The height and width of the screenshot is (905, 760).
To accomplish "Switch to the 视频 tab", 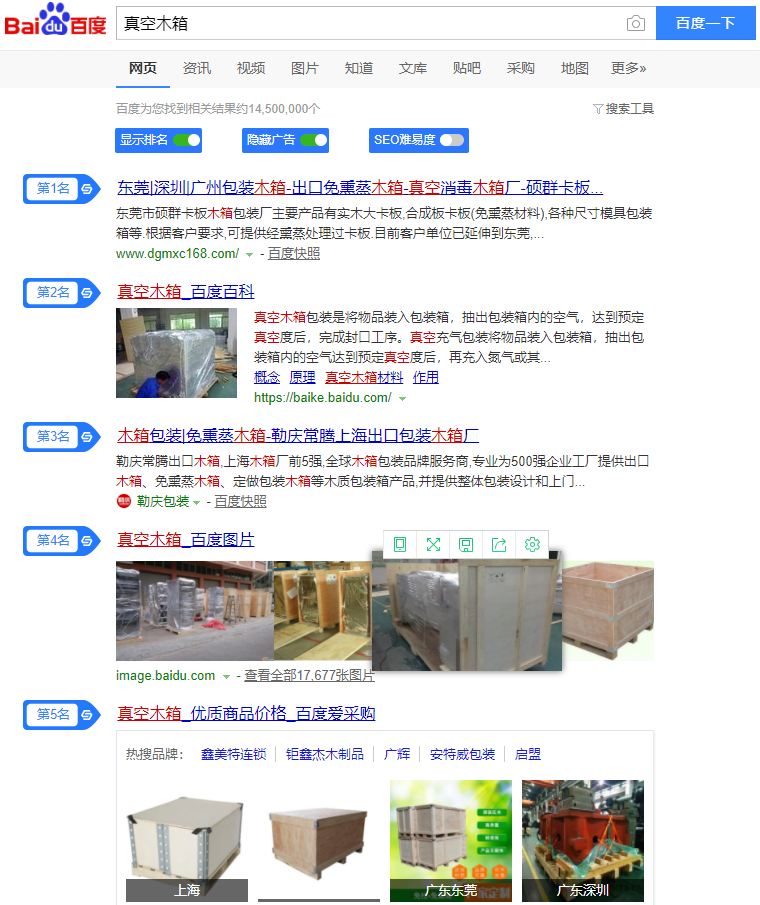I will coord(251,68).
